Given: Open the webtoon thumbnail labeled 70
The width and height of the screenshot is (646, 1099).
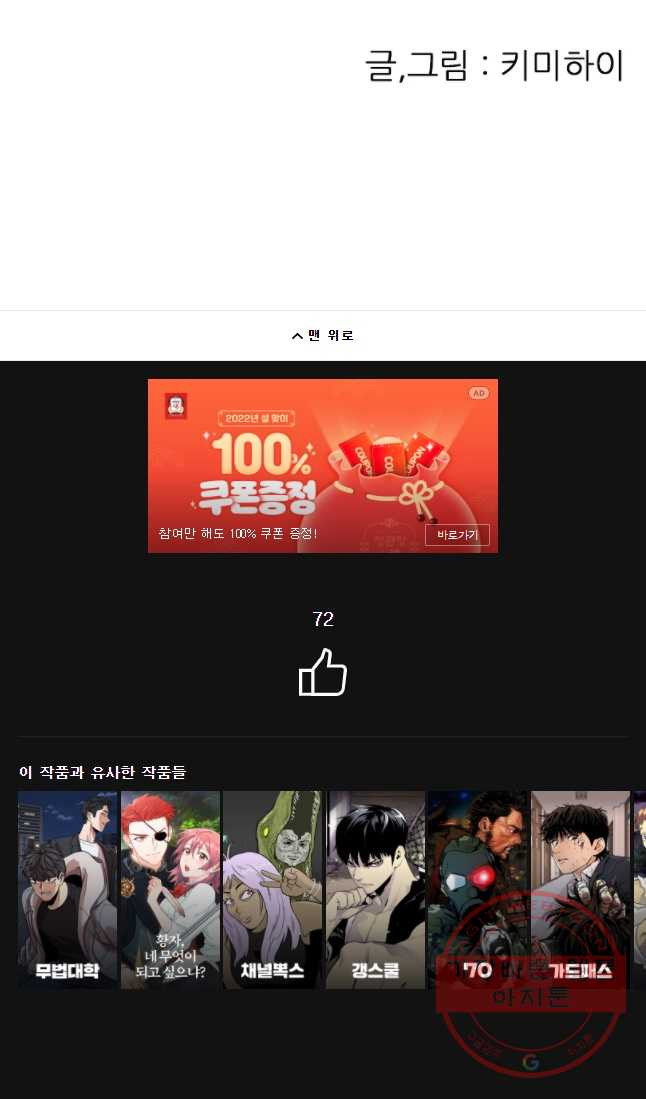Looking at the screenshot, I should pyautogui.click(x=477, y=890).
